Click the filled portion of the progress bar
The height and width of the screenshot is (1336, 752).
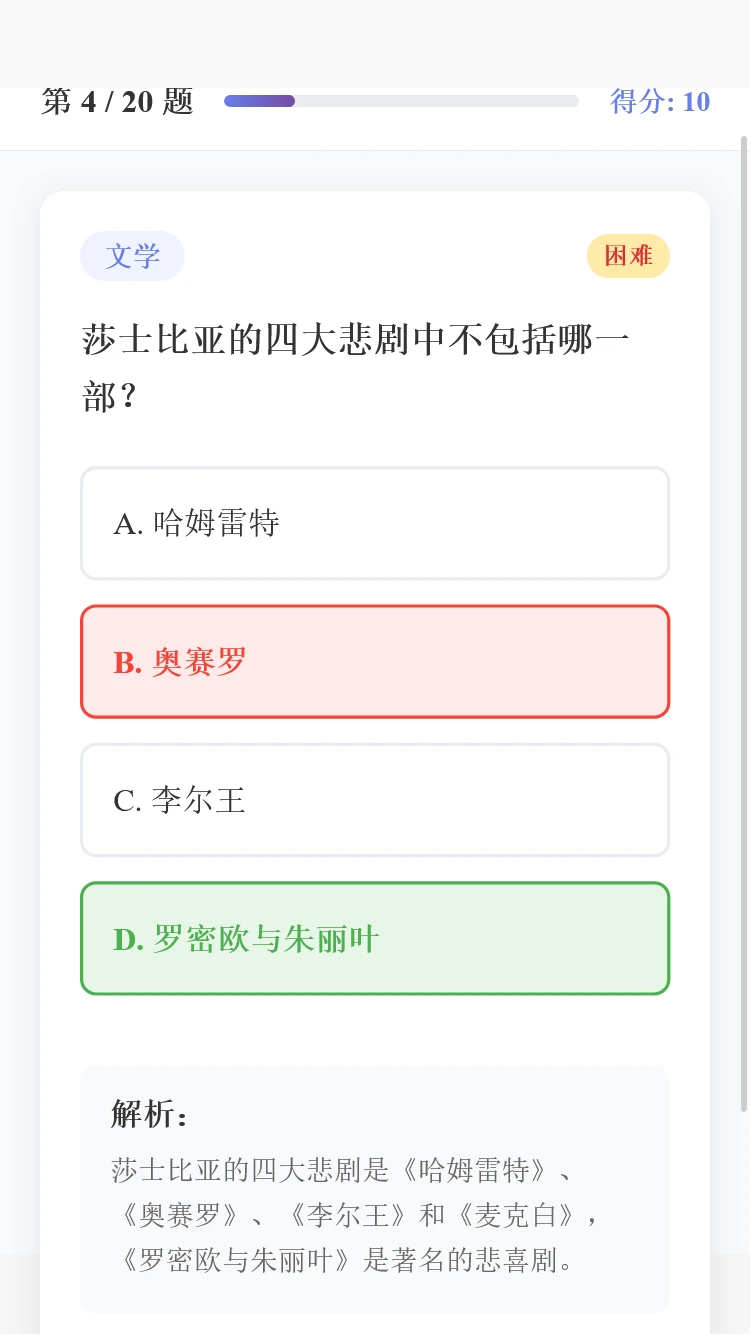(258, 101)
